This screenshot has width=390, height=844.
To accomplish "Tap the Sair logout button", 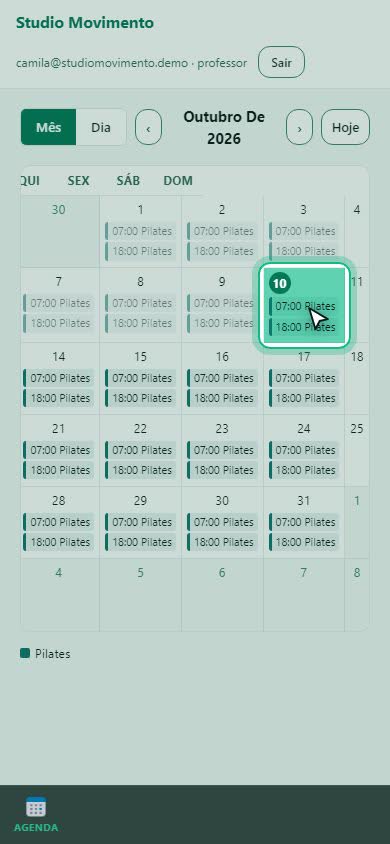I will pyautogui.click(x=281, y=62).
